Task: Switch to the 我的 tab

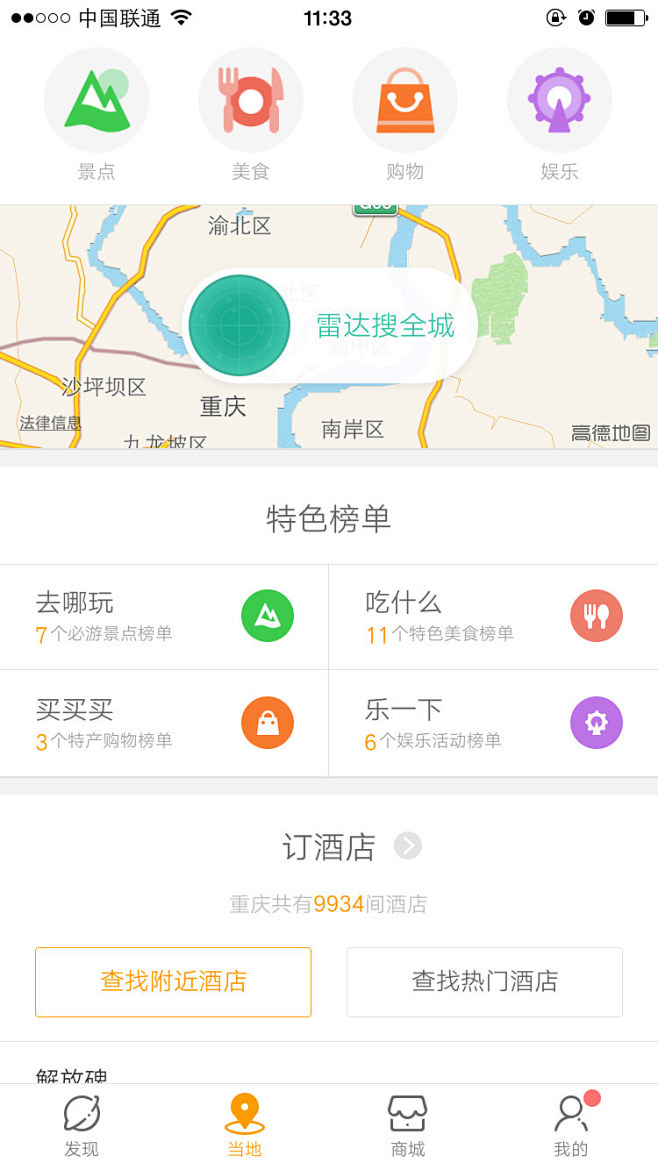Action: pos(571,1126)
